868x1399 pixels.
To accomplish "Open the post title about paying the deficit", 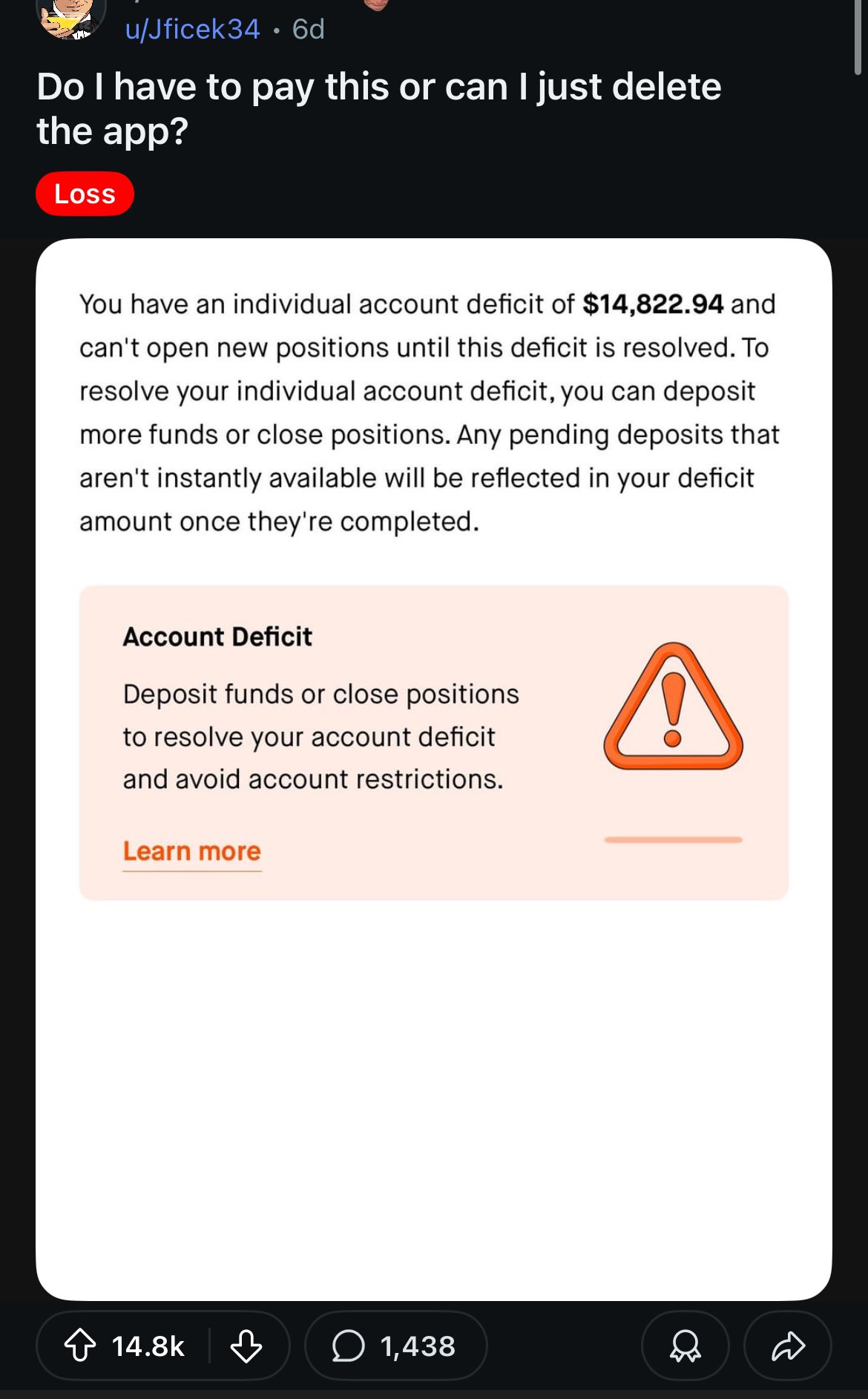I will (379, 108).
